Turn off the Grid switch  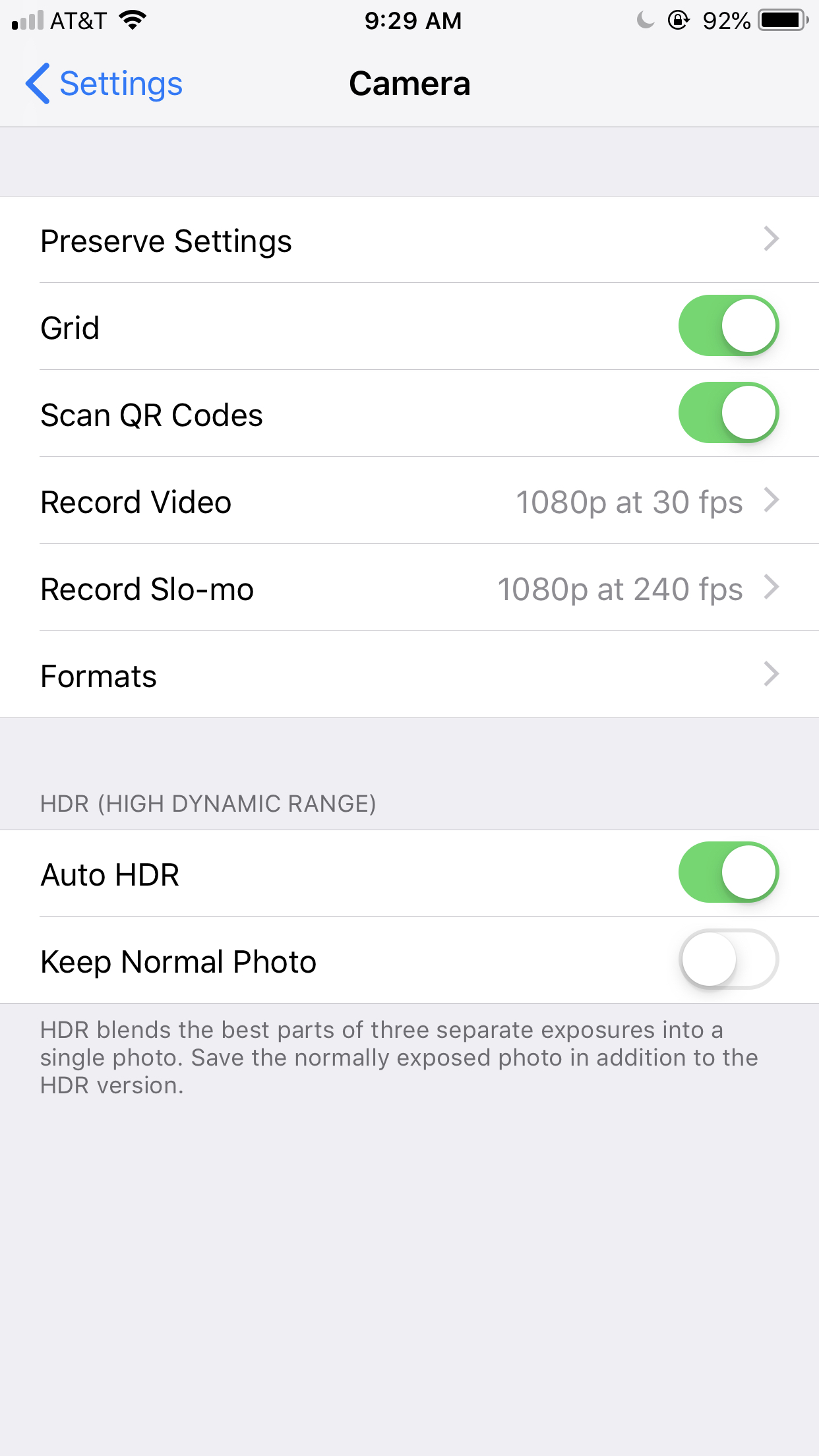point(728,326)
